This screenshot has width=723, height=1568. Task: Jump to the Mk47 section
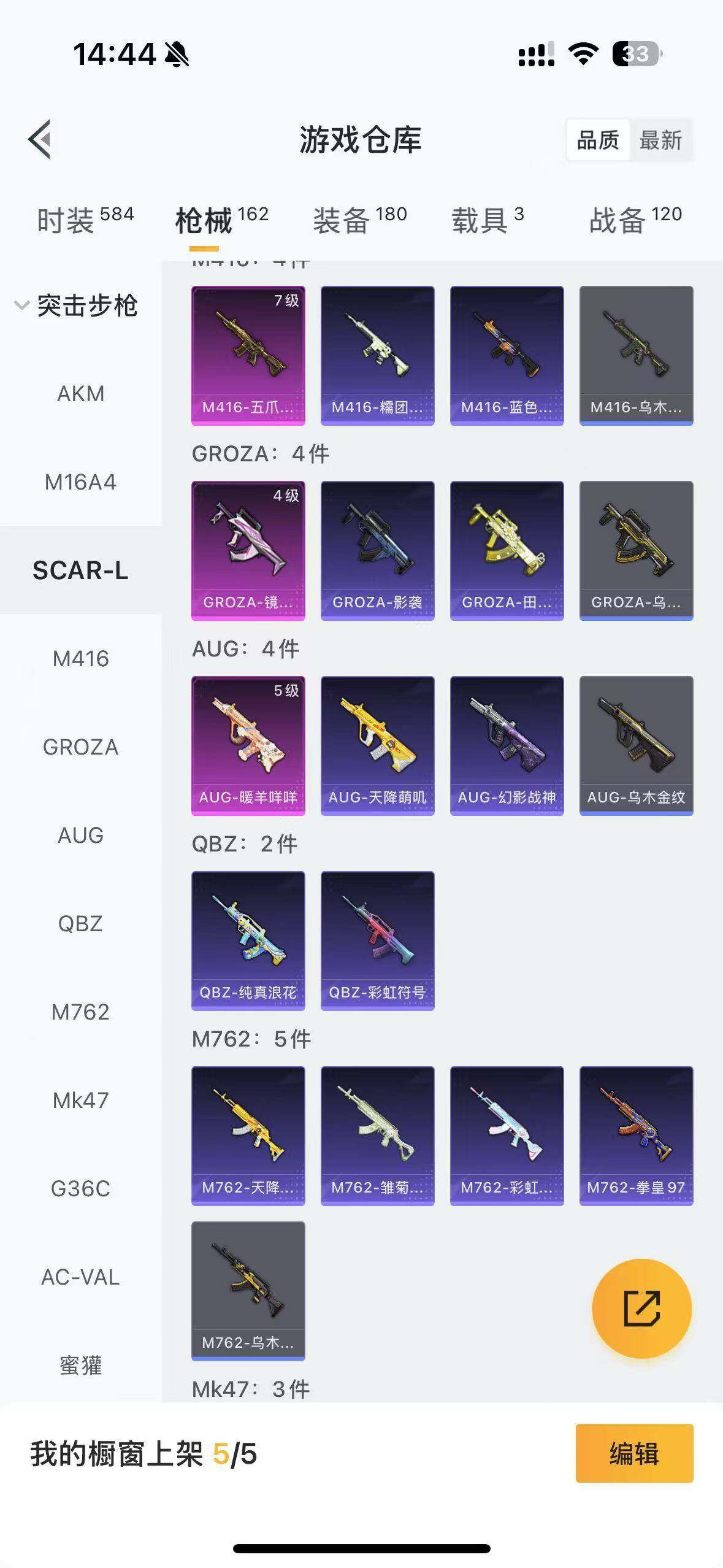pyautogui.click(x=80, y=1101)
